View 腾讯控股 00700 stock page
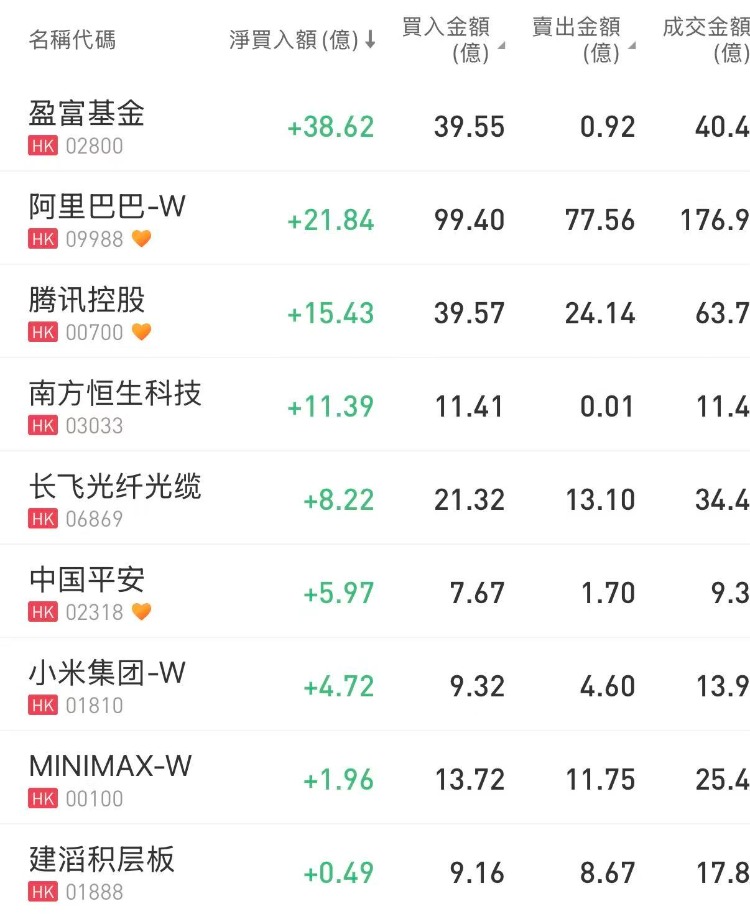Image resolution: width=750 pixels, height=914 pixels. 375,312
